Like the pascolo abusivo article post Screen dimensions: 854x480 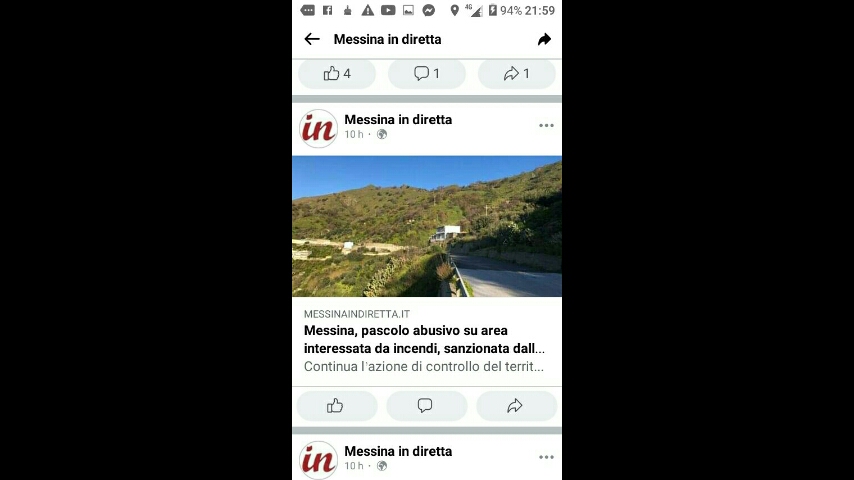tap(336, 405)
